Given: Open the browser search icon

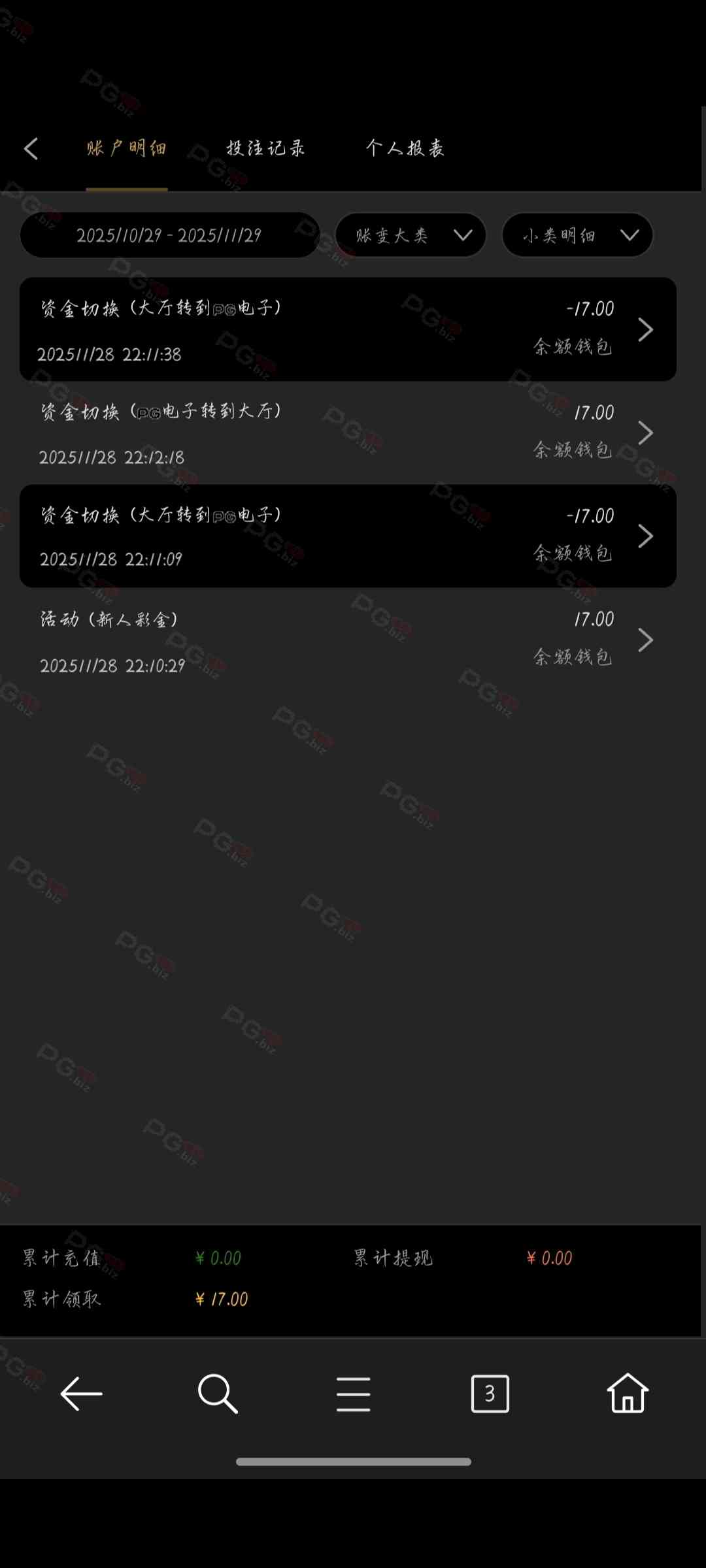Looking at the screenshot, I should pos(218,1394).
